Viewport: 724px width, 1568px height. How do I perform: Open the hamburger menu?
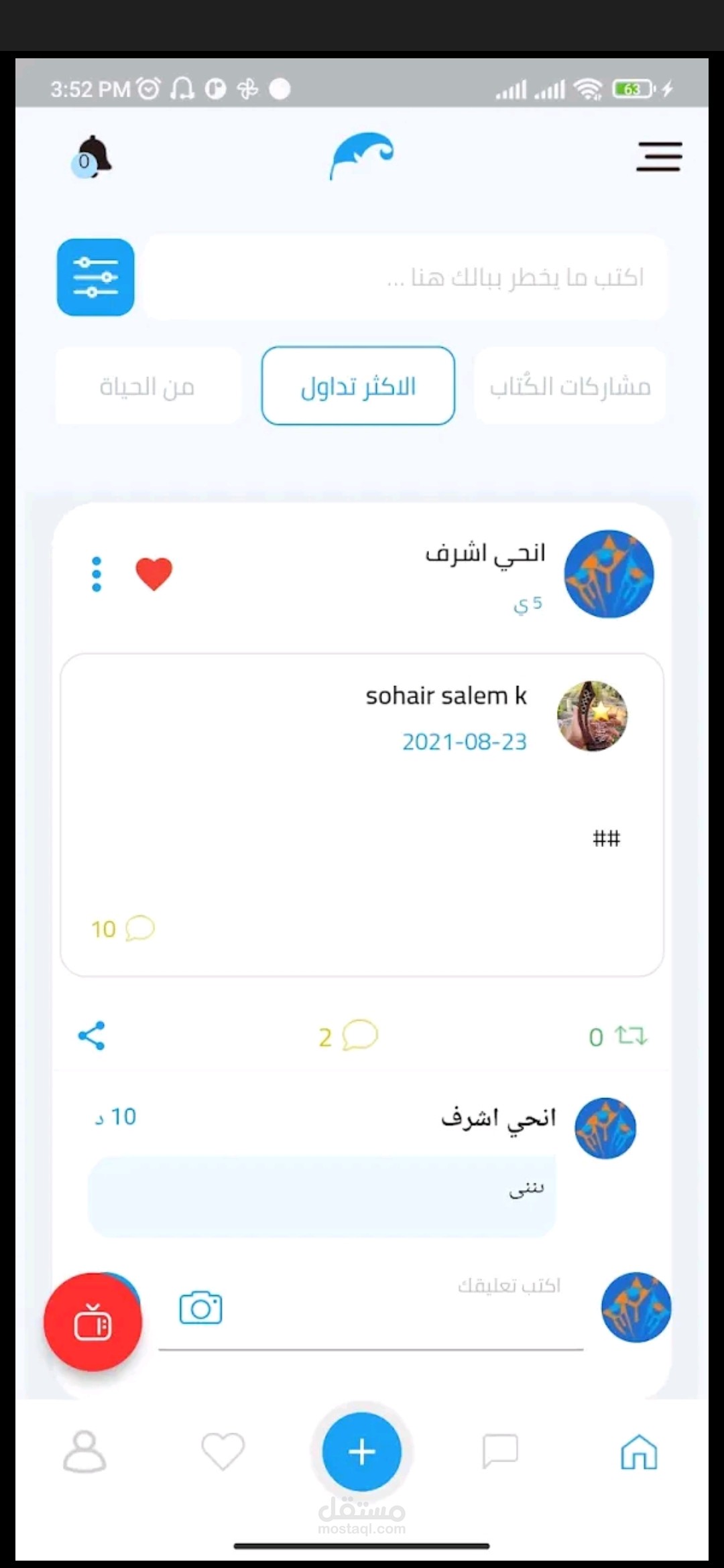click(x=658, y=157)
